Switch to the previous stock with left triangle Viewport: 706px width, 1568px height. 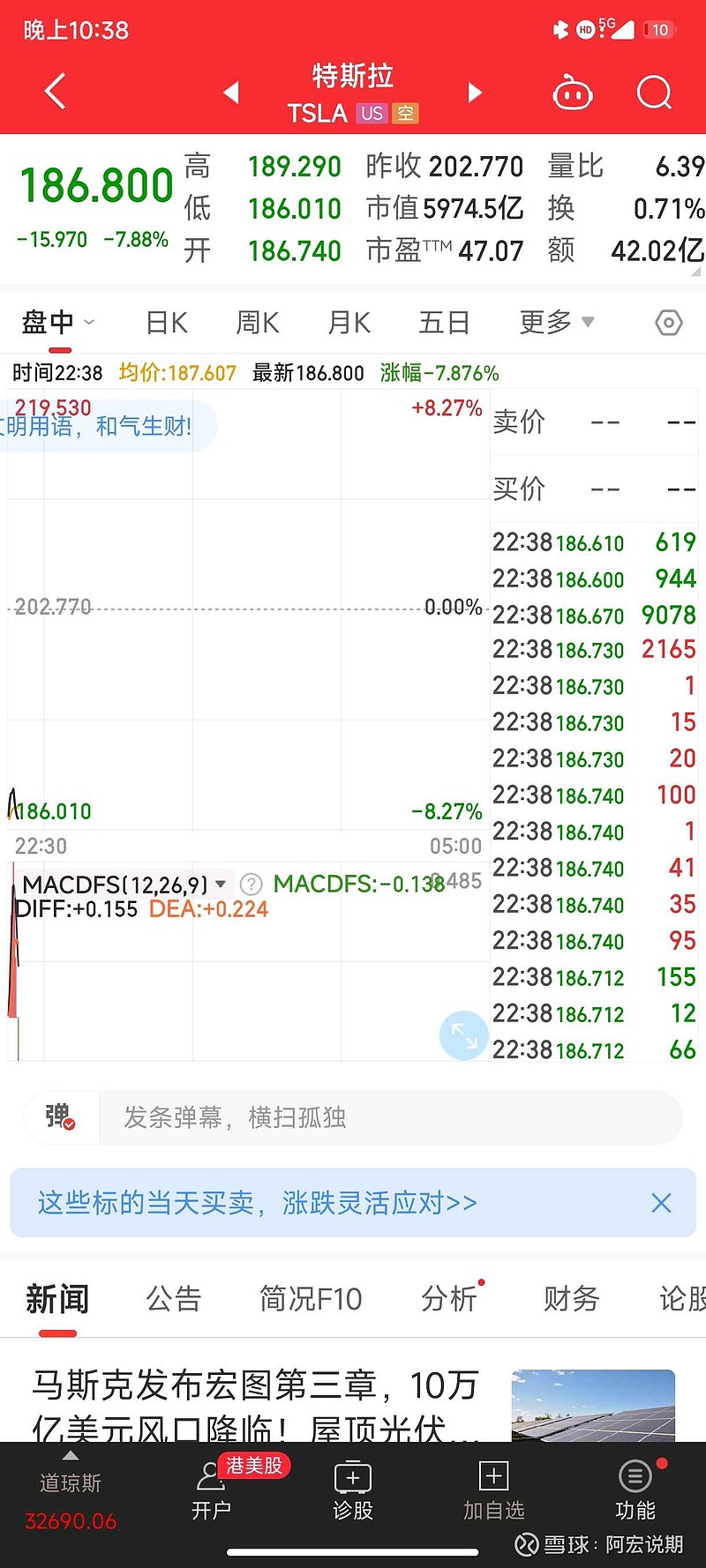pyautogui.click(x=231, y=92)
